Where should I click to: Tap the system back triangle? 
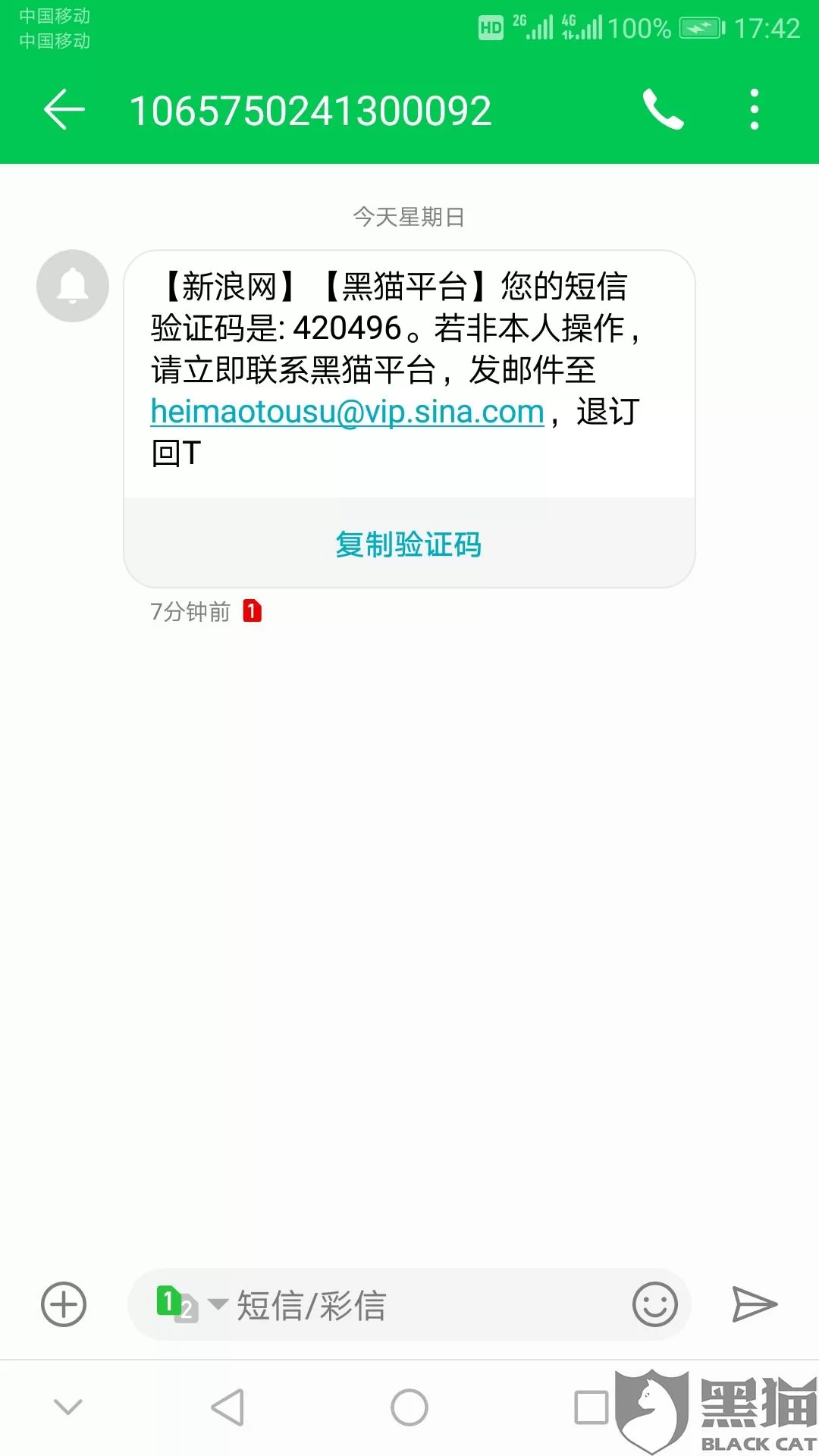tap(227, 1408)
